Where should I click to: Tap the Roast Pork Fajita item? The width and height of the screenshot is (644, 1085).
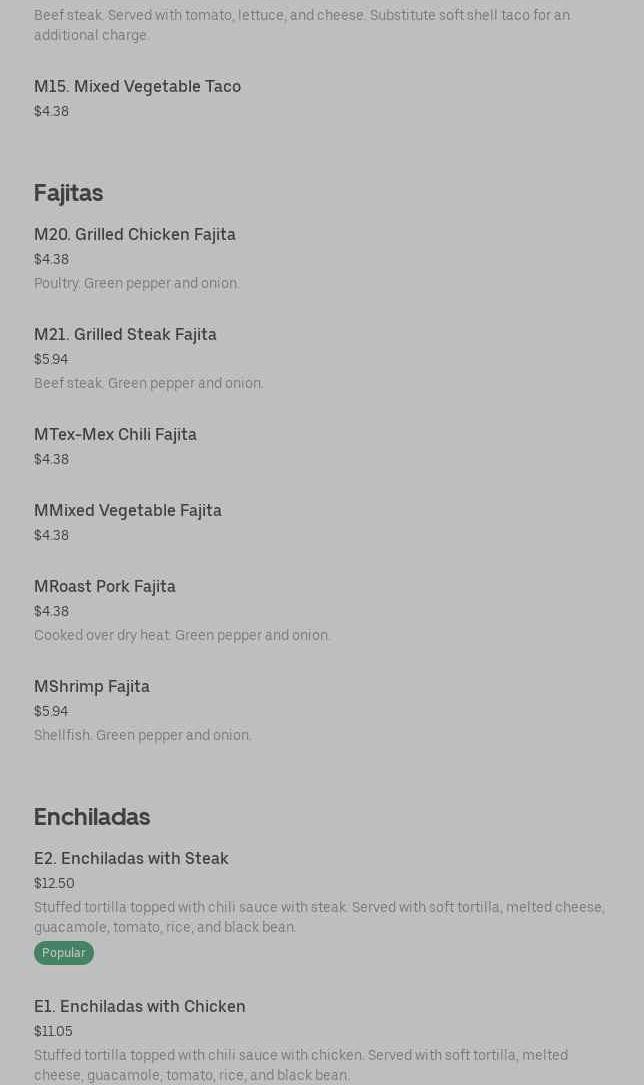pos(105,587)
